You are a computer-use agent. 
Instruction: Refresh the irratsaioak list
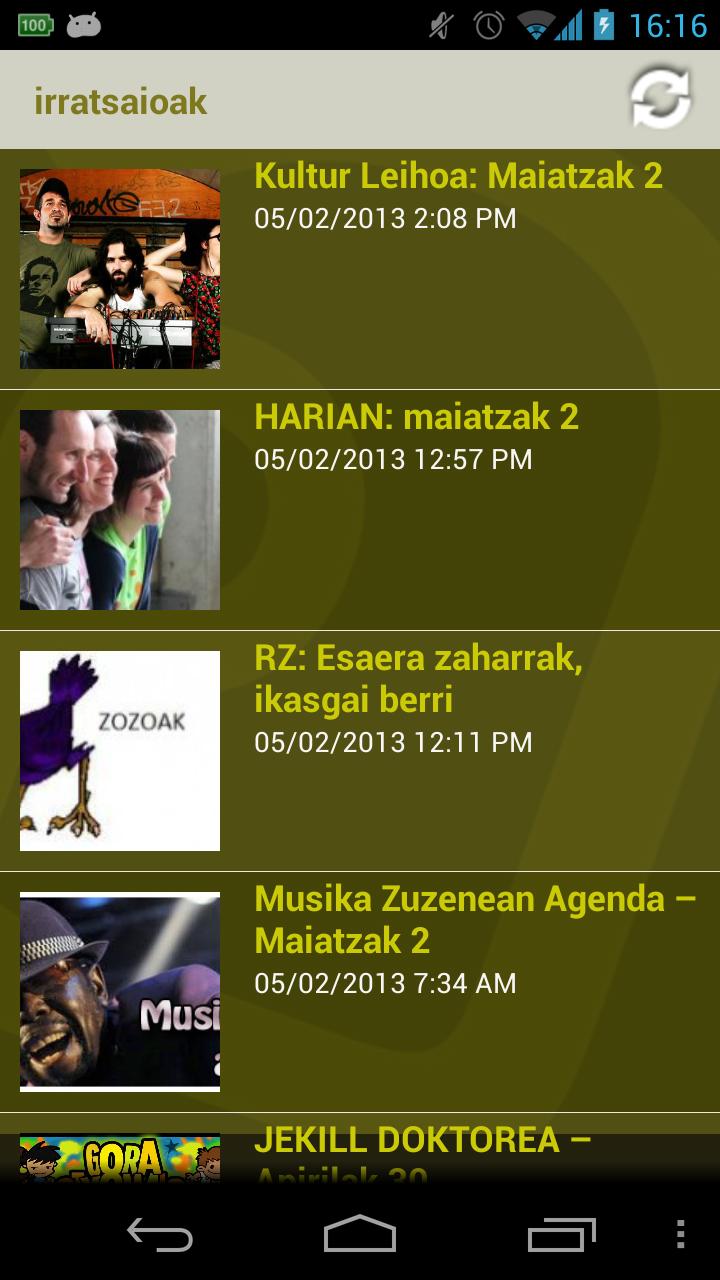(660, 99)
